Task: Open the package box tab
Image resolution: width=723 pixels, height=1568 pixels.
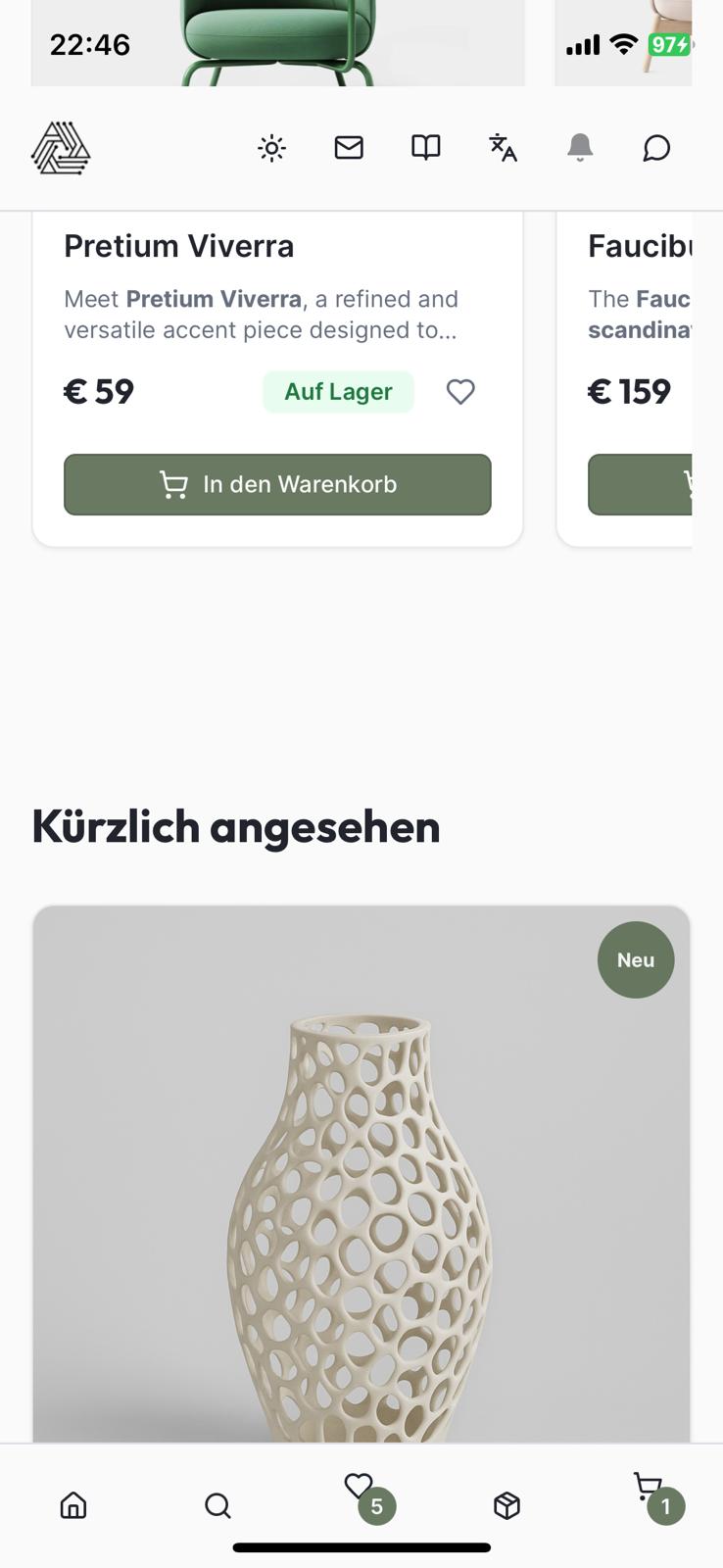Action: click(x=506, y=1505)
